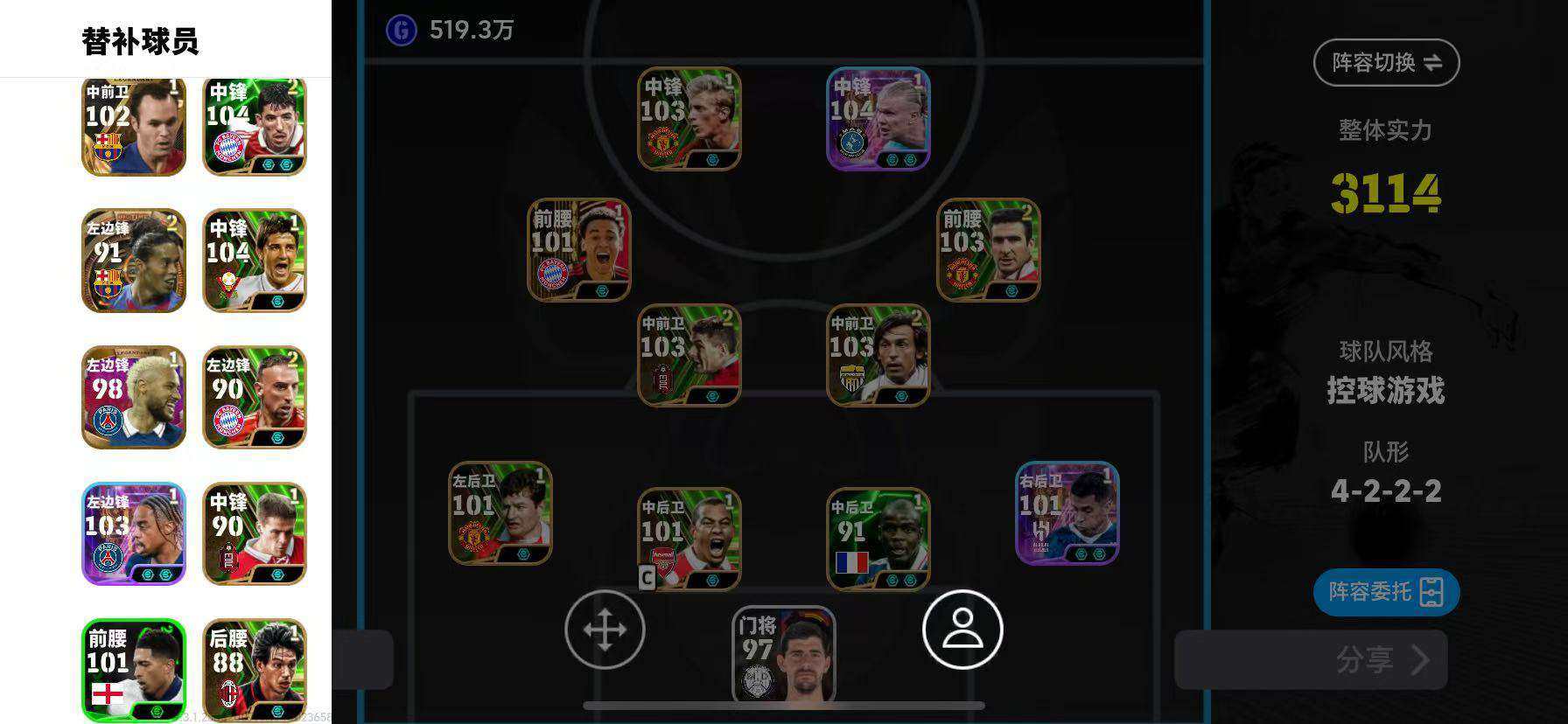Select the 门将 97 goalkeeper card

click(x=784, y=654)
